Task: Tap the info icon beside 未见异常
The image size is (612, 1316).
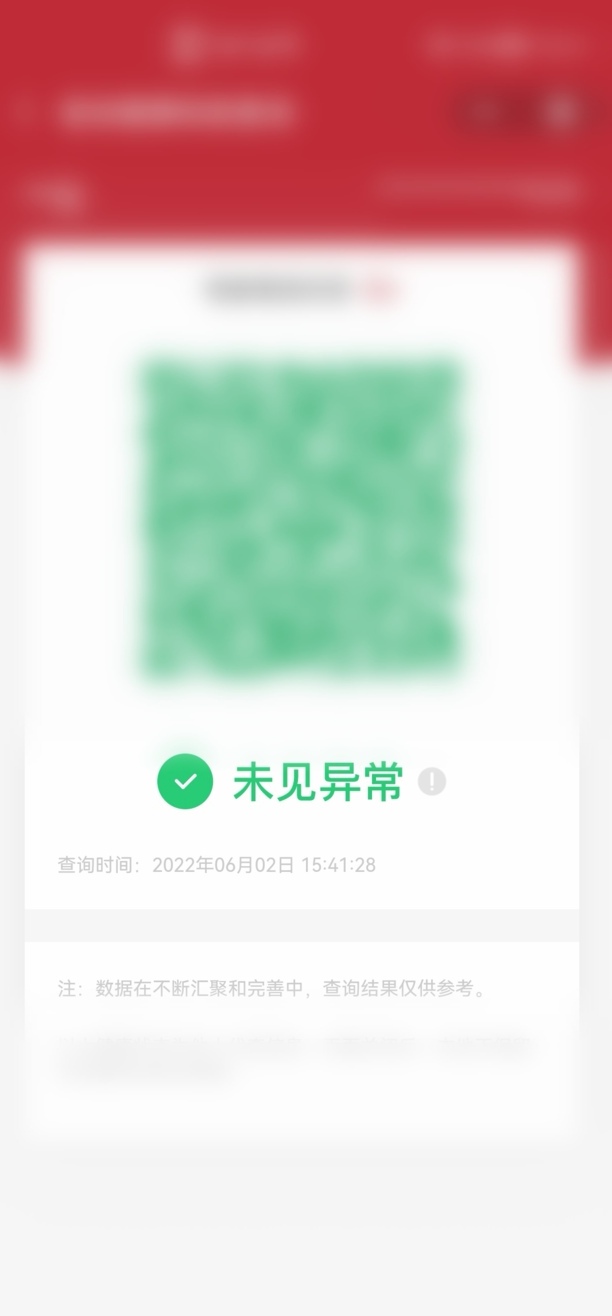Action: [432, 781]
